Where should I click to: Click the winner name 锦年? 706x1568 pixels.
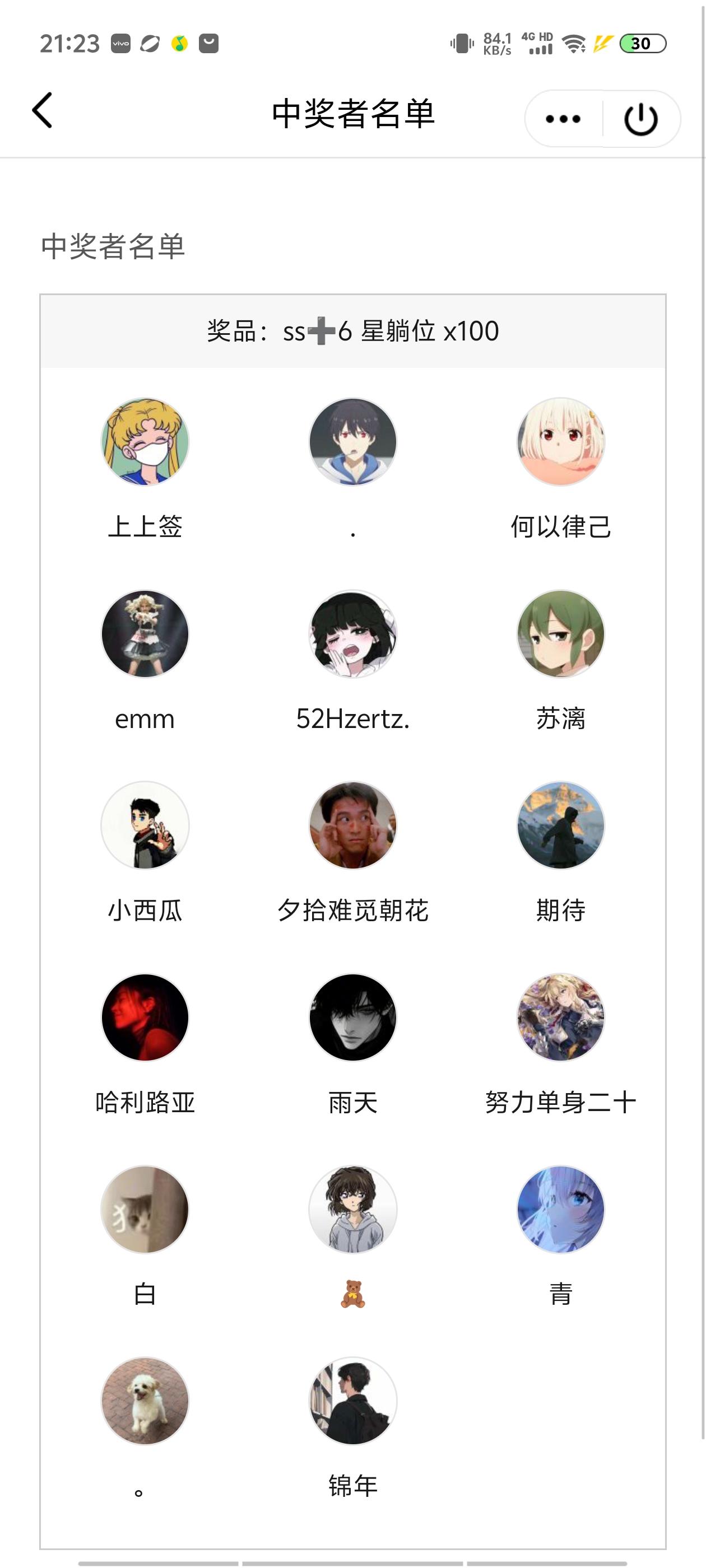point(352,1484)
